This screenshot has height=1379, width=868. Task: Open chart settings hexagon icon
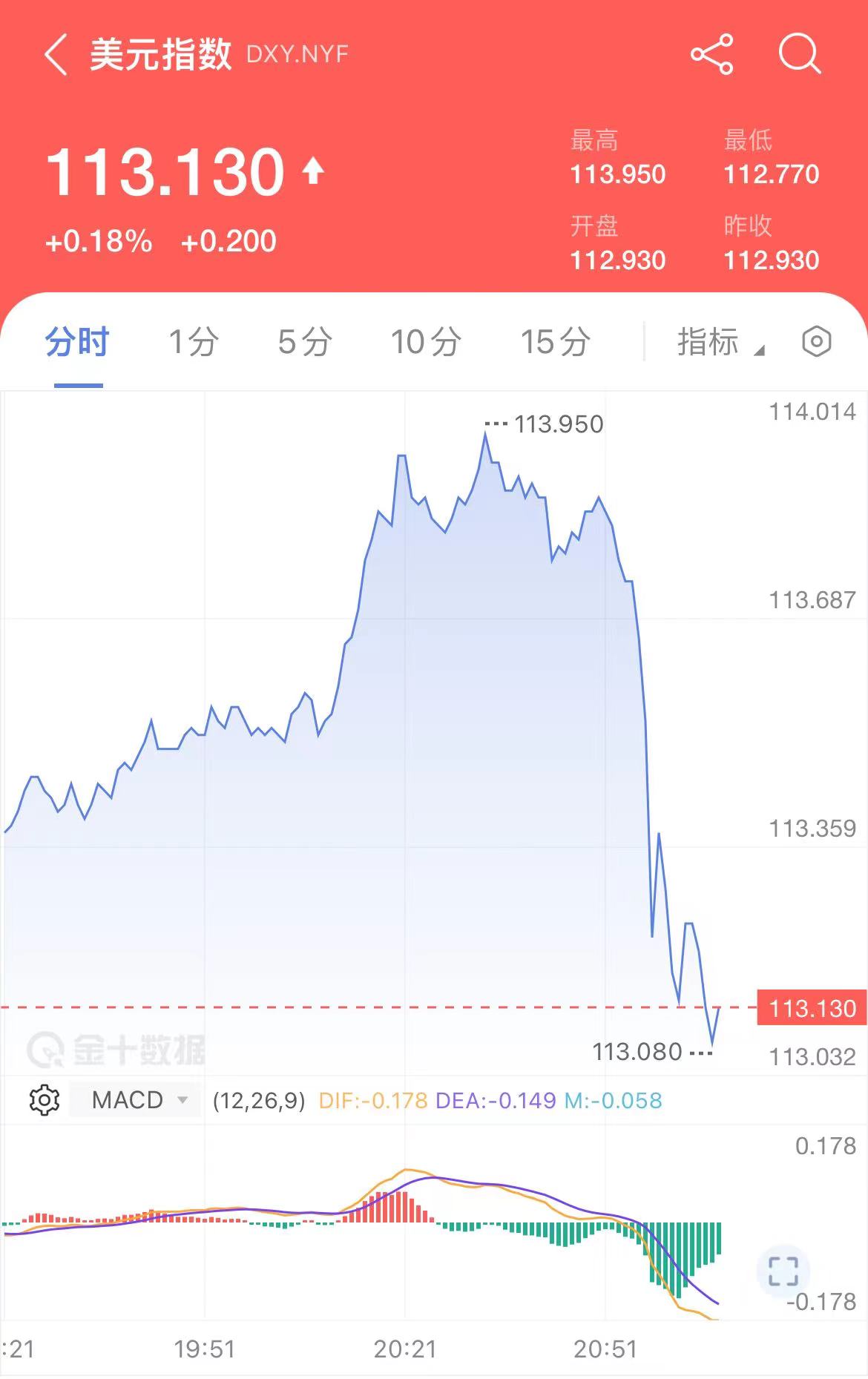pos(817,342)
